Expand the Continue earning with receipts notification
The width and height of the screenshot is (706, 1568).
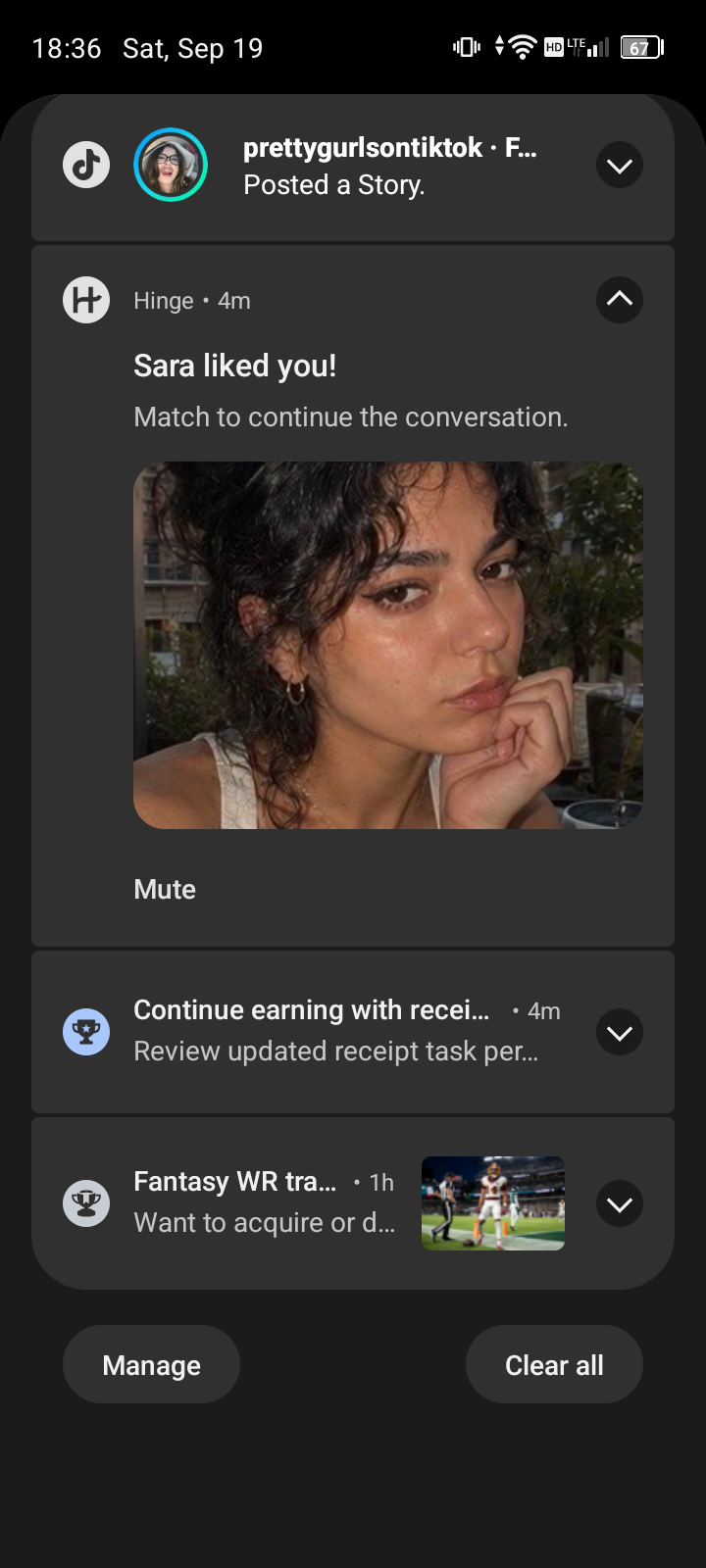tap(620, 1032)
